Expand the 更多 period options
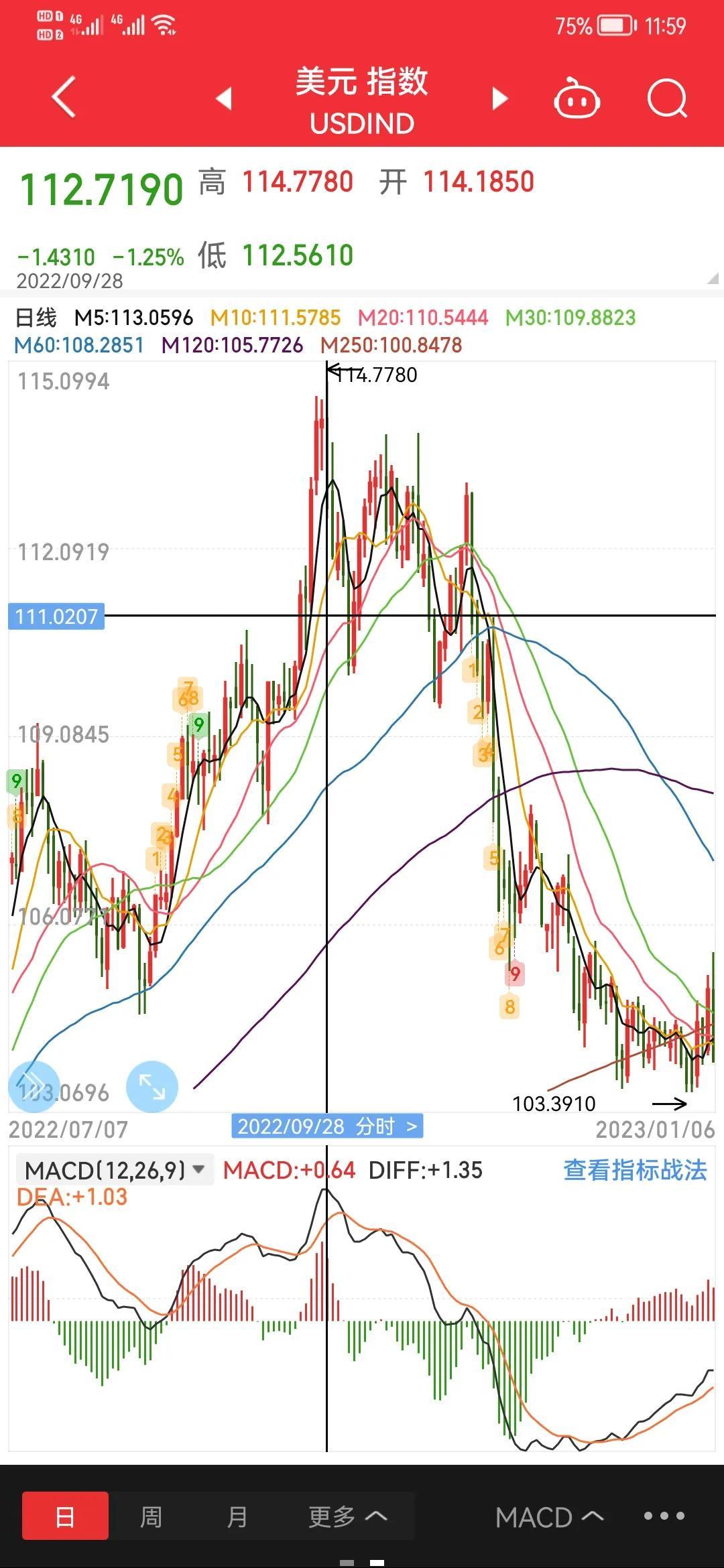Screen dimensions: 724x1568 [347, 1516]
